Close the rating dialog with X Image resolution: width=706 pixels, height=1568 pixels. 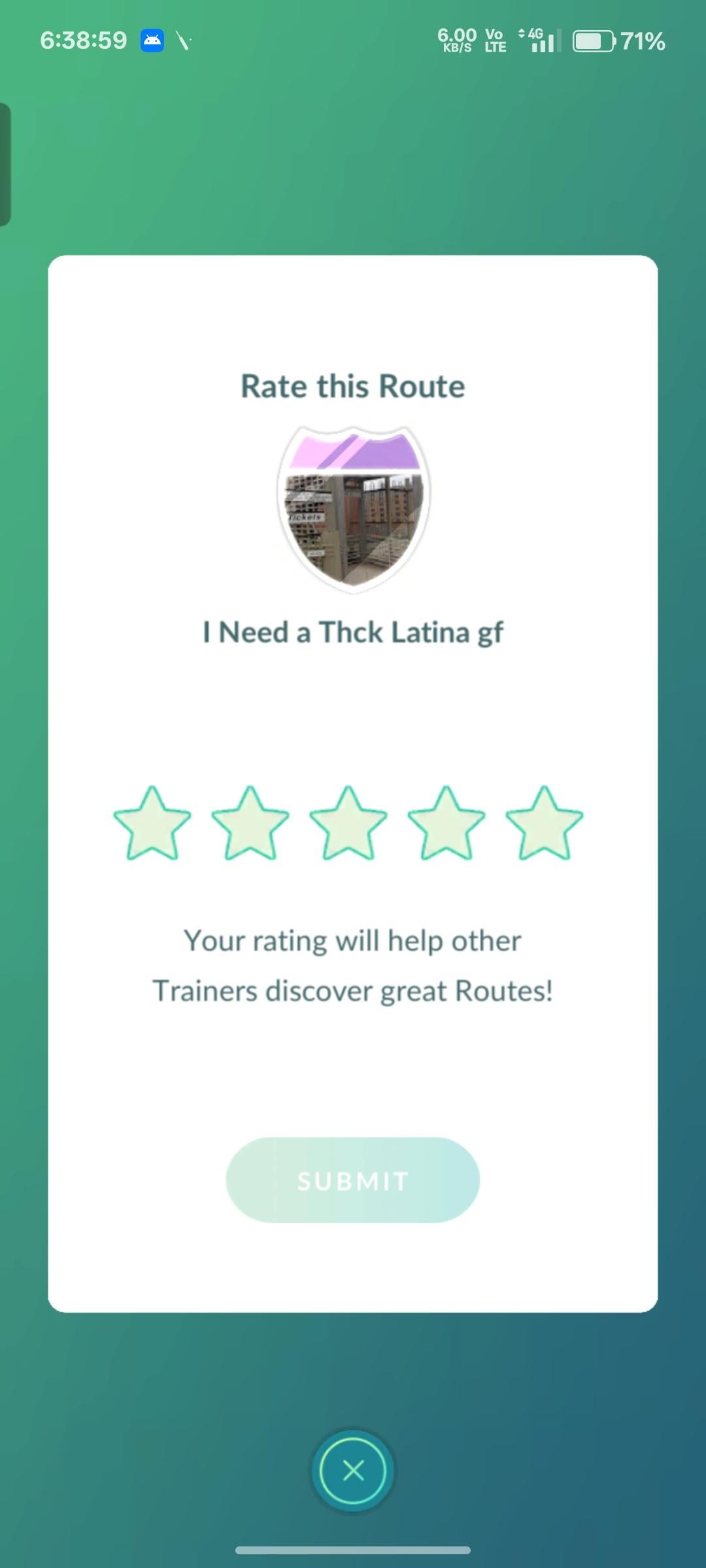click(353, 1471)
